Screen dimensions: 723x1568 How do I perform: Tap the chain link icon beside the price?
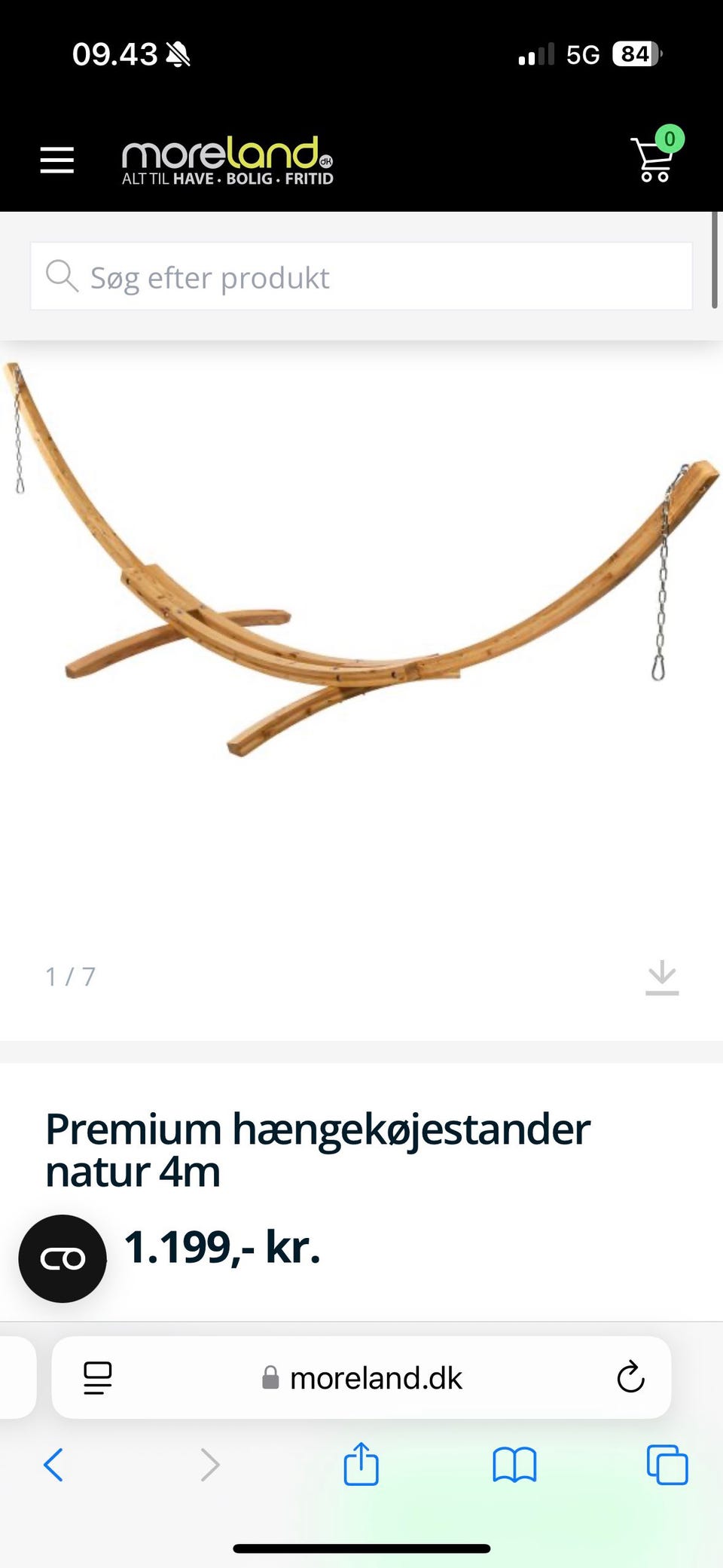tap(62, 1258)
